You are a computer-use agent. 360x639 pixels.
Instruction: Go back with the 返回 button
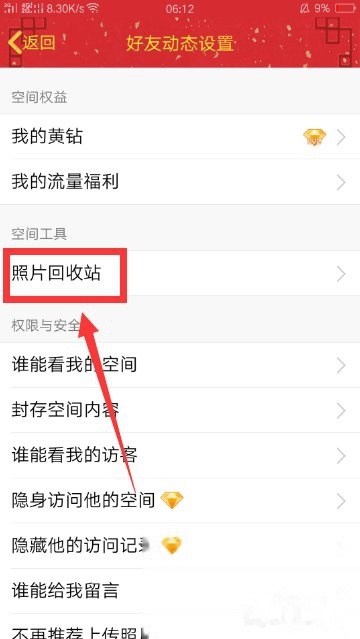31,43
